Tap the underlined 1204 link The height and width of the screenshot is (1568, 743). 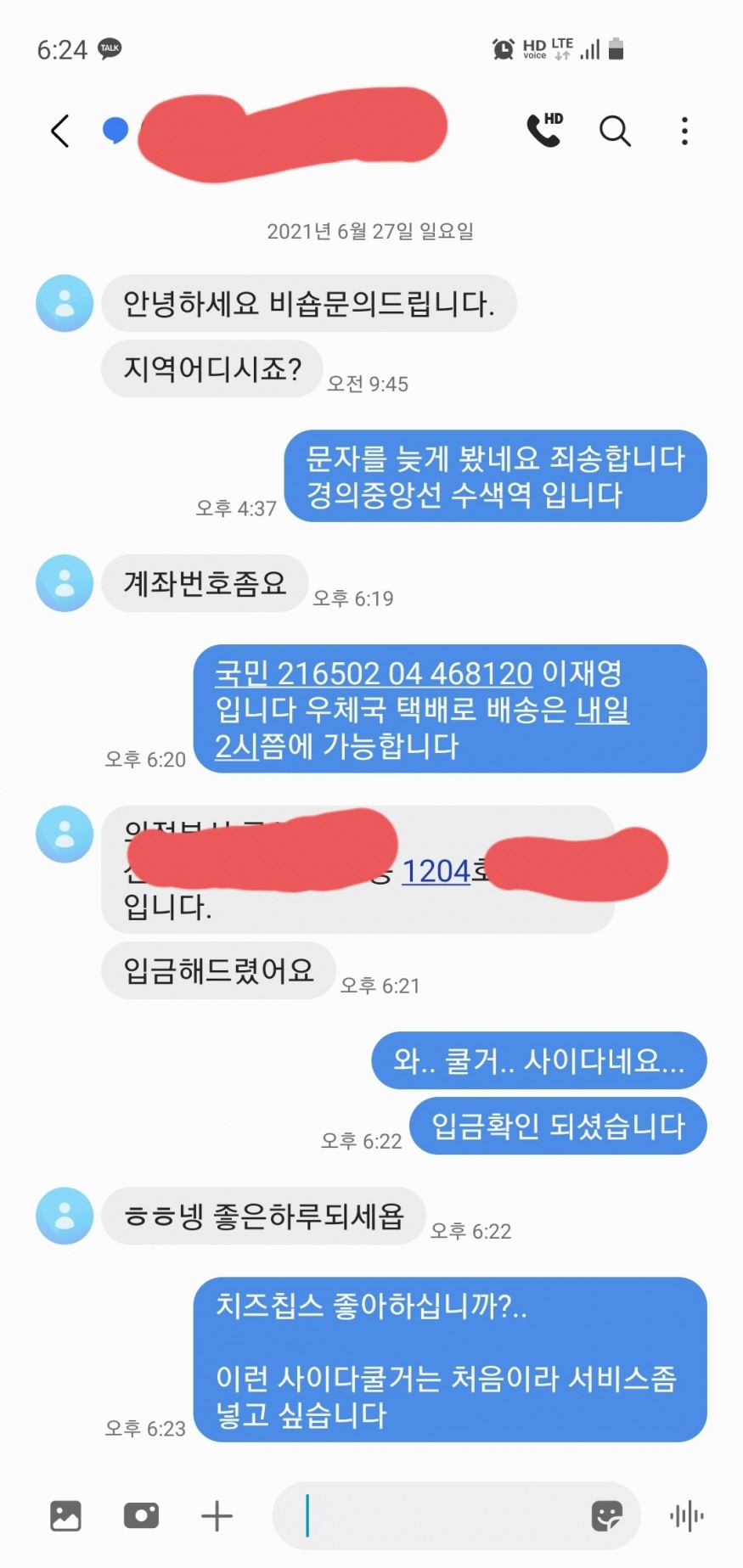tap(436, 871)
